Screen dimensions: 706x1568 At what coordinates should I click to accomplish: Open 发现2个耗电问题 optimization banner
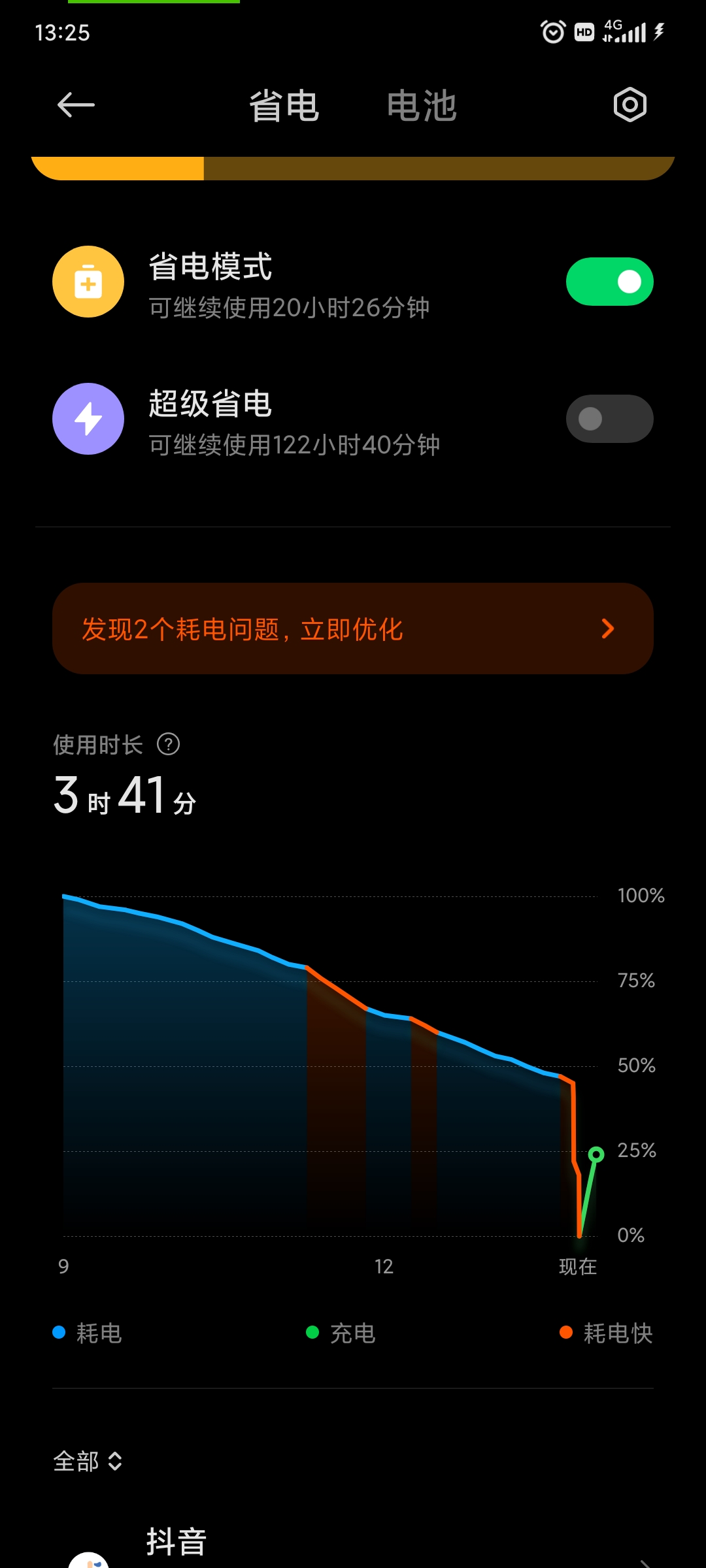[353, 629]
